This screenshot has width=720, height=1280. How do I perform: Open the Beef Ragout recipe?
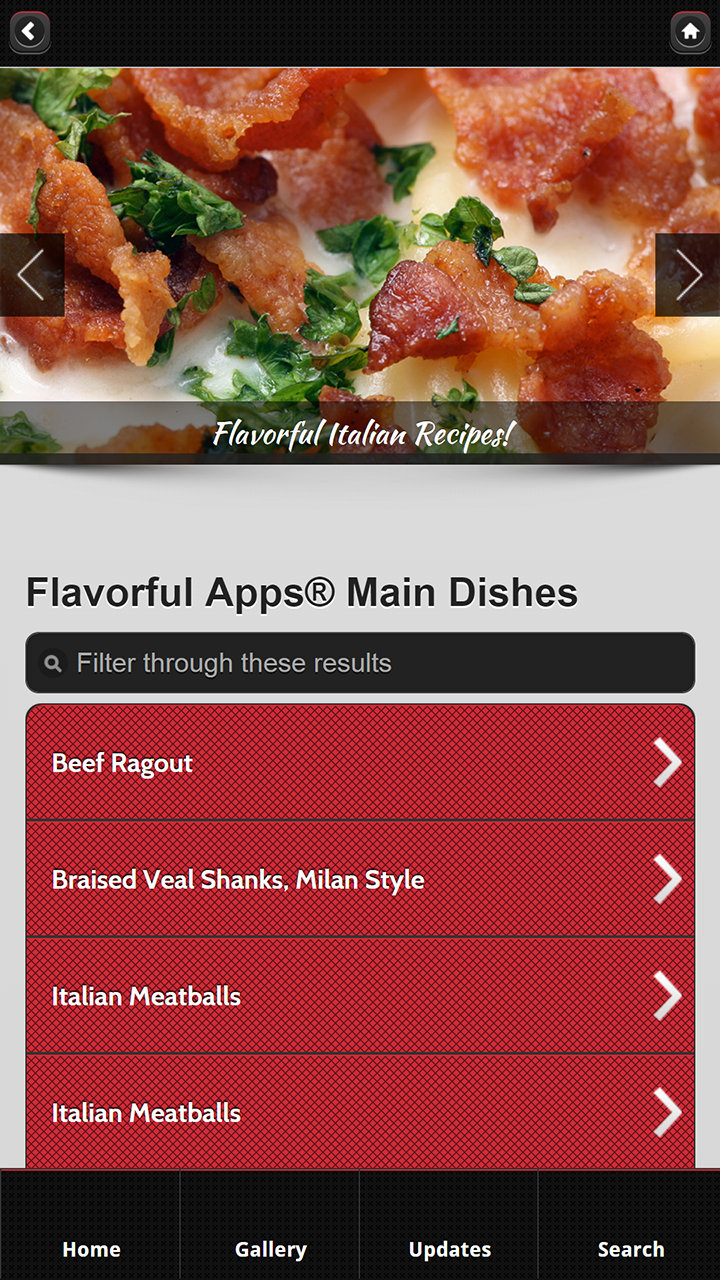(360, 763)
